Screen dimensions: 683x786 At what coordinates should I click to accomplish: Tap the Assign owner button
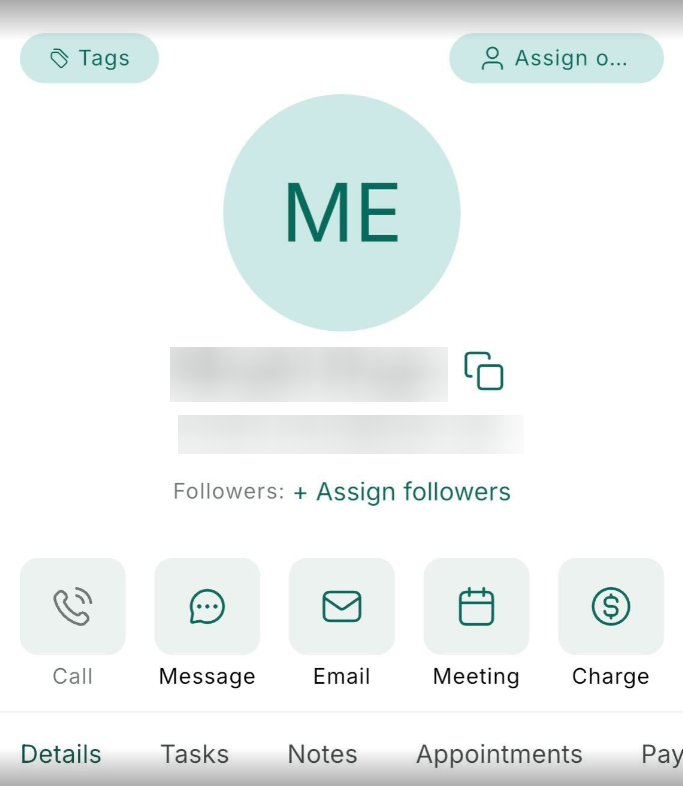tap(556, 58)
